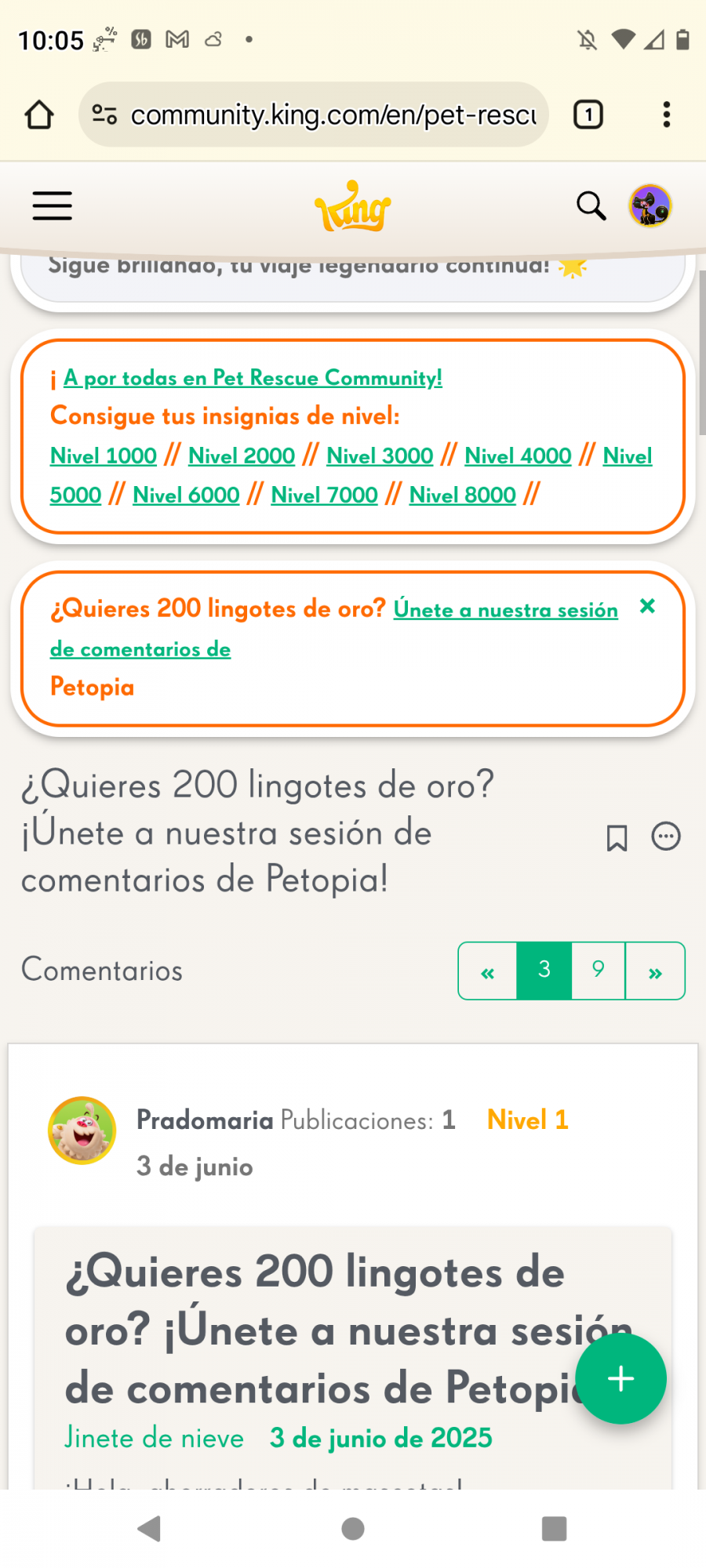Jump to comments page 9

pyautogui.click(x=598, y=971)
